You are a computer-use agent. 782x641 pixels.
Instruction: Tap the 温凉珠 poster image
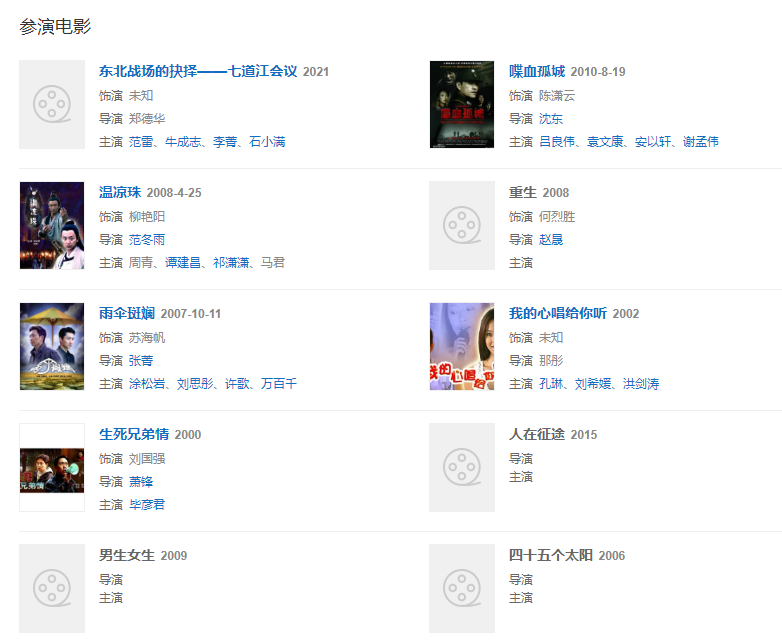point(51,225)
